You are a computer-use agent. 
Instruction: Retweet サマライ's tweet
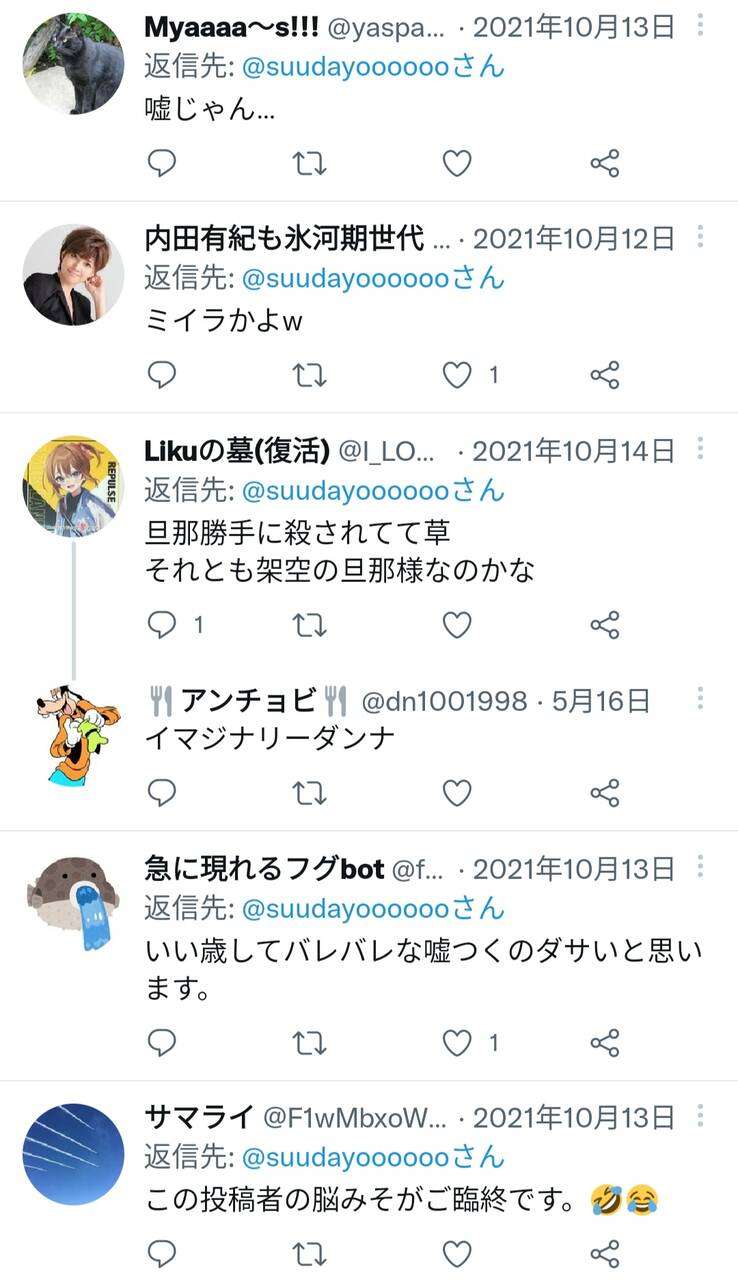[x=309, y=1253]
